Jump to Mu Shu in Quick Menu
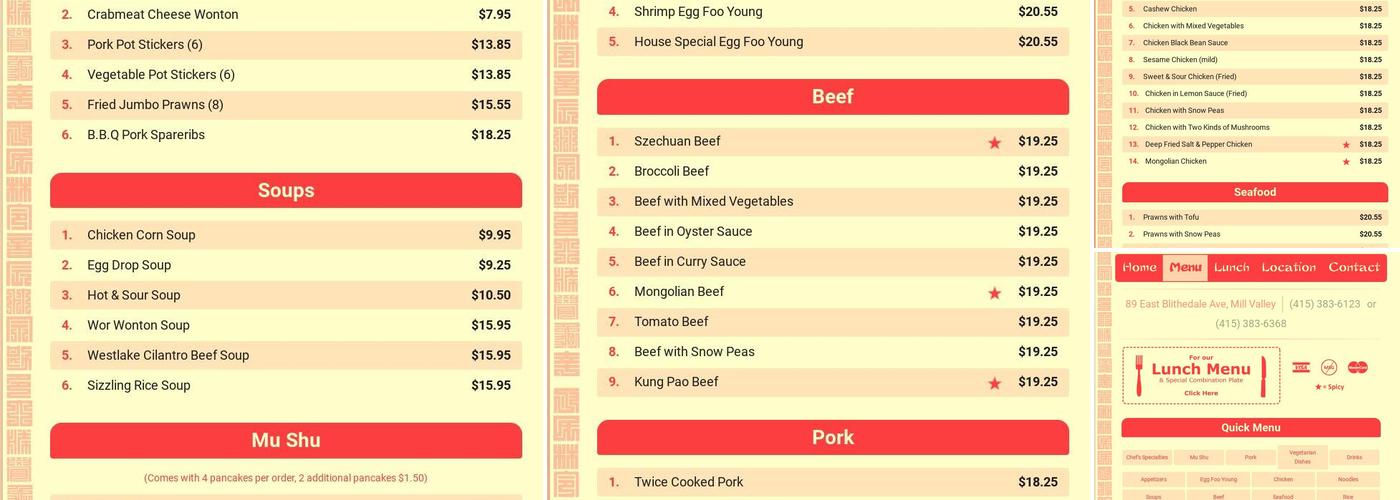Viewport: 1400px width, 500px height. click(1199, 458)
